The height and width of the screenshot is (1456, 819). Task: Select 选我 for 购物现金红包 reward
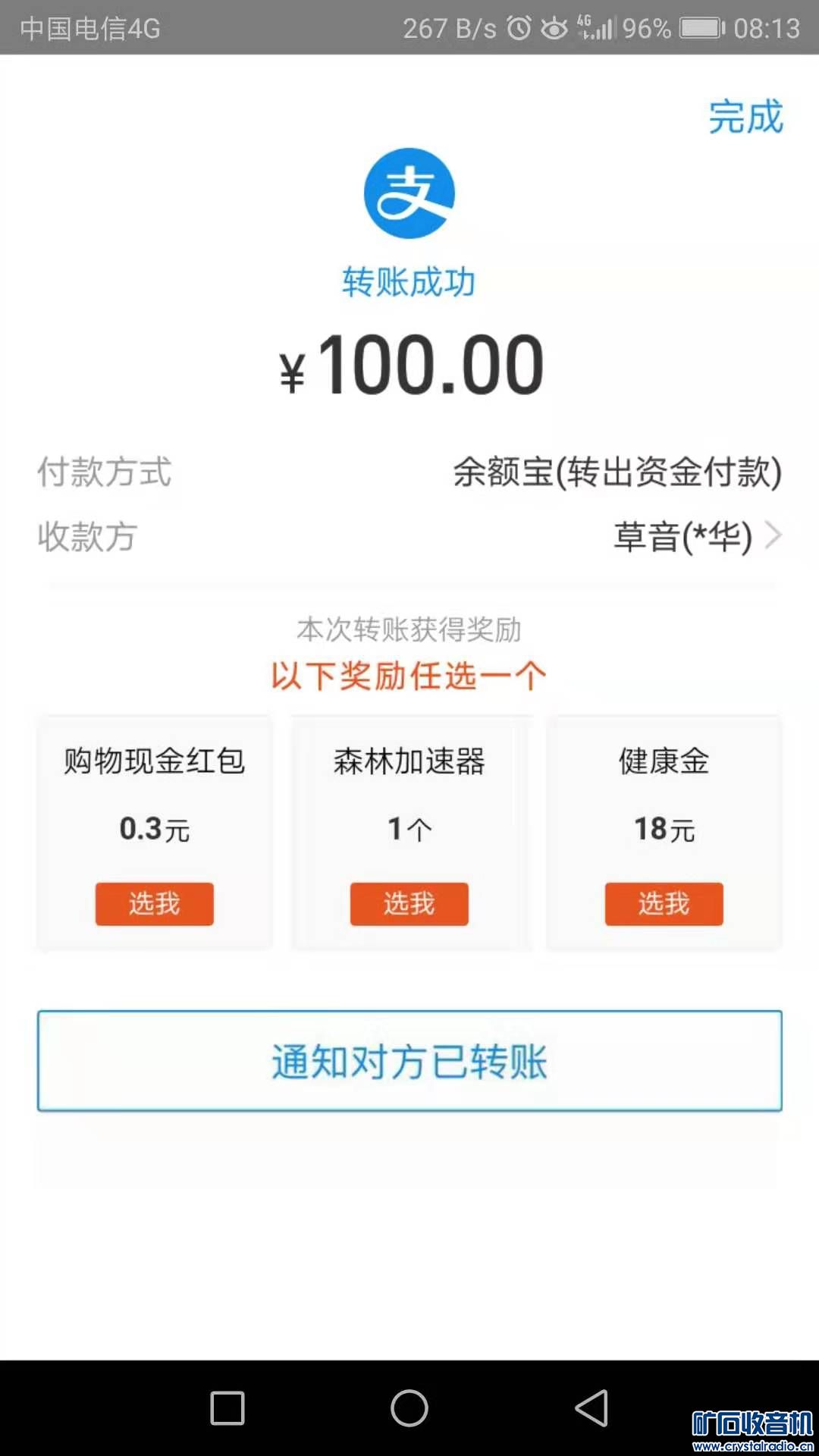click(155, 903)
